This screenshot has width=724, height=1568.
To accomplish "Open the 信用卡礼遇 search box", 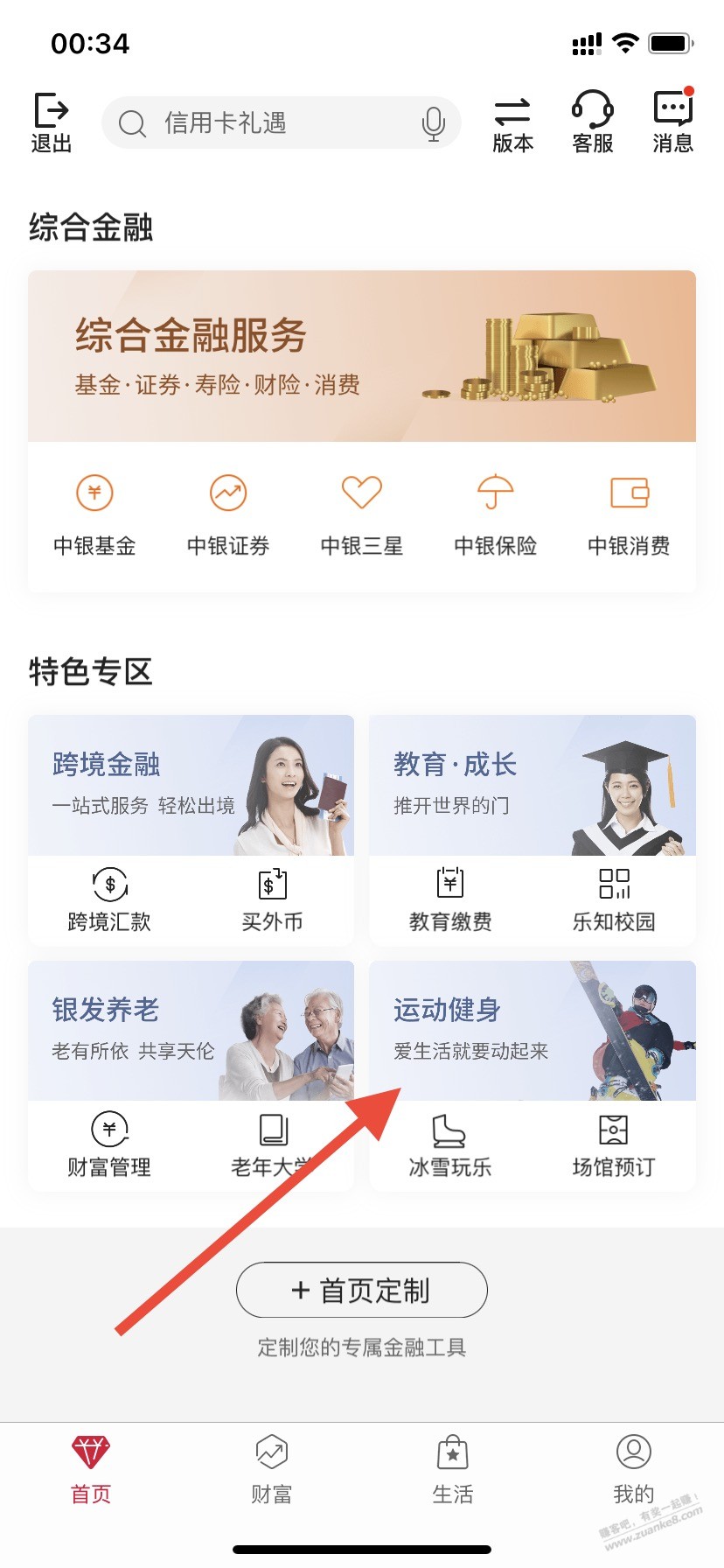I will (x=262, y=123).
